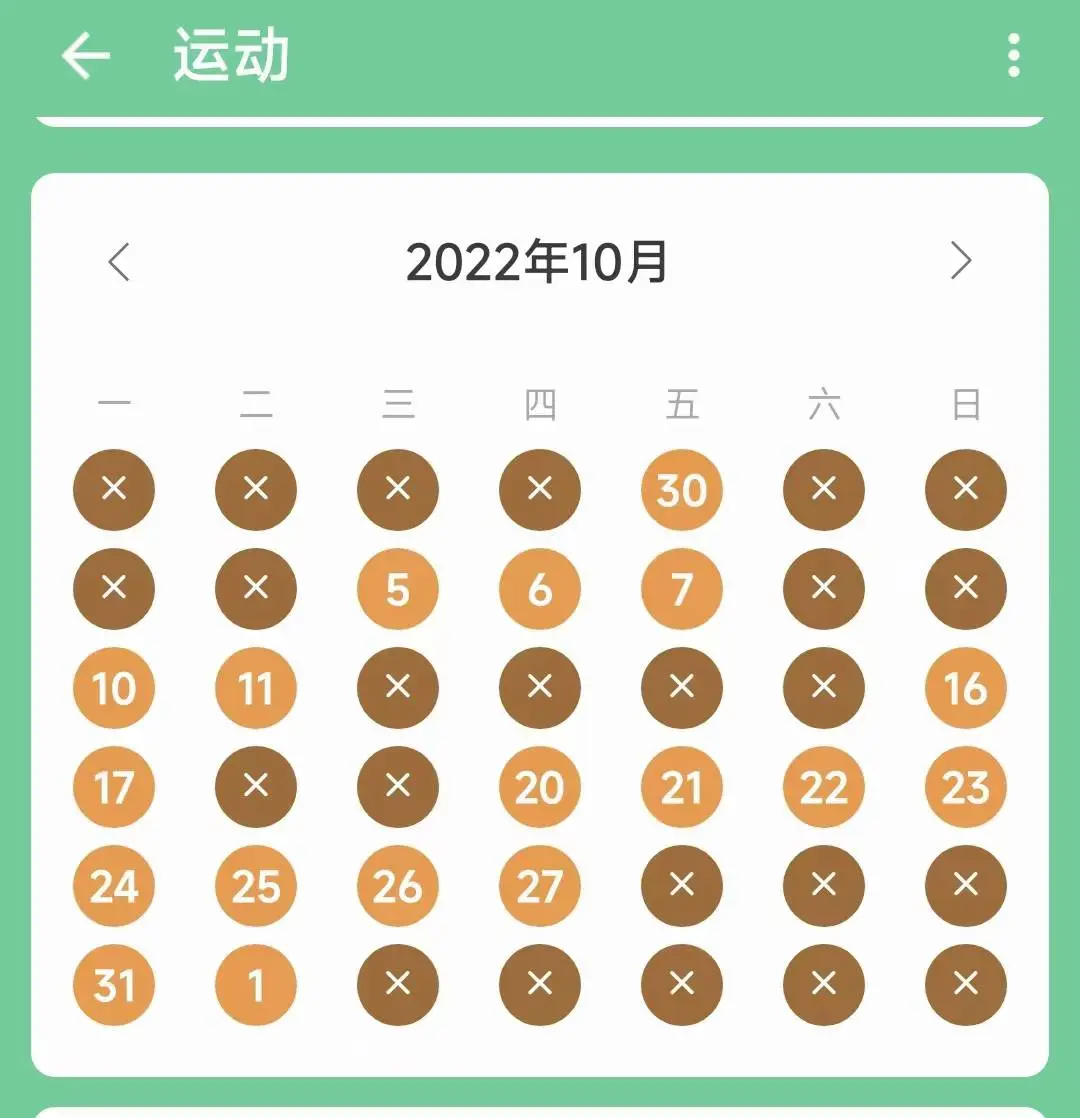Image resolution: width=1080 pixels, height=1118 pixels.
Task: Tap day 6 in the calendar
Action: click(539, 589)
